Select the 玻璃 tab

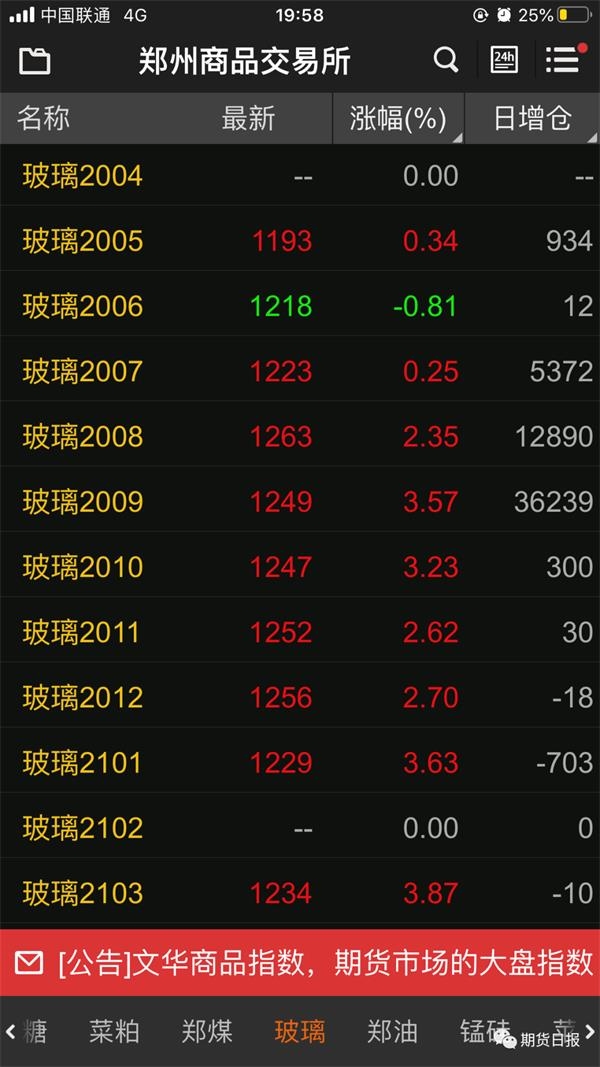(x=300, y=1032)
